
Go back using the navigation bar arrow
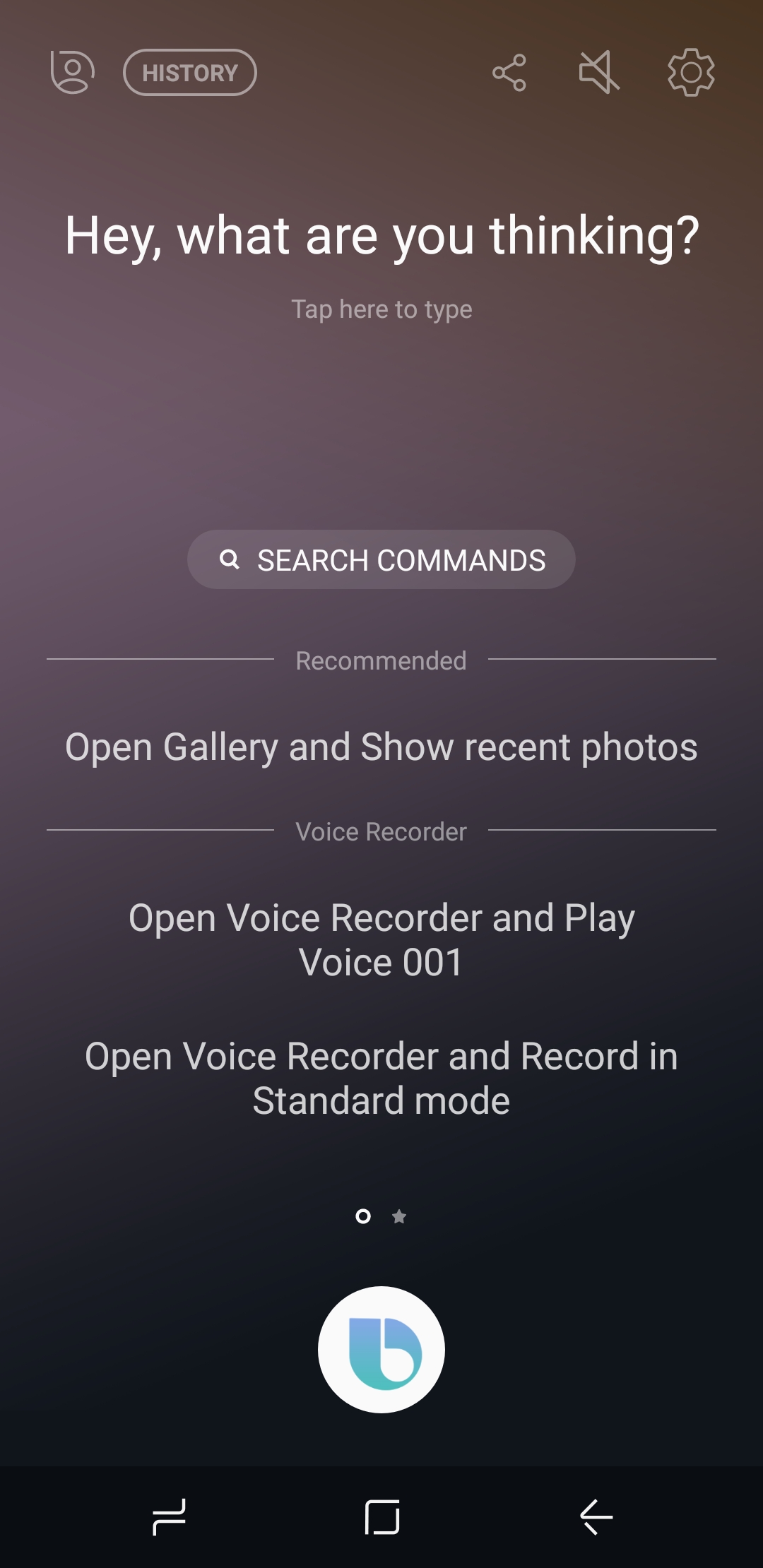[x=596, y=1516]
